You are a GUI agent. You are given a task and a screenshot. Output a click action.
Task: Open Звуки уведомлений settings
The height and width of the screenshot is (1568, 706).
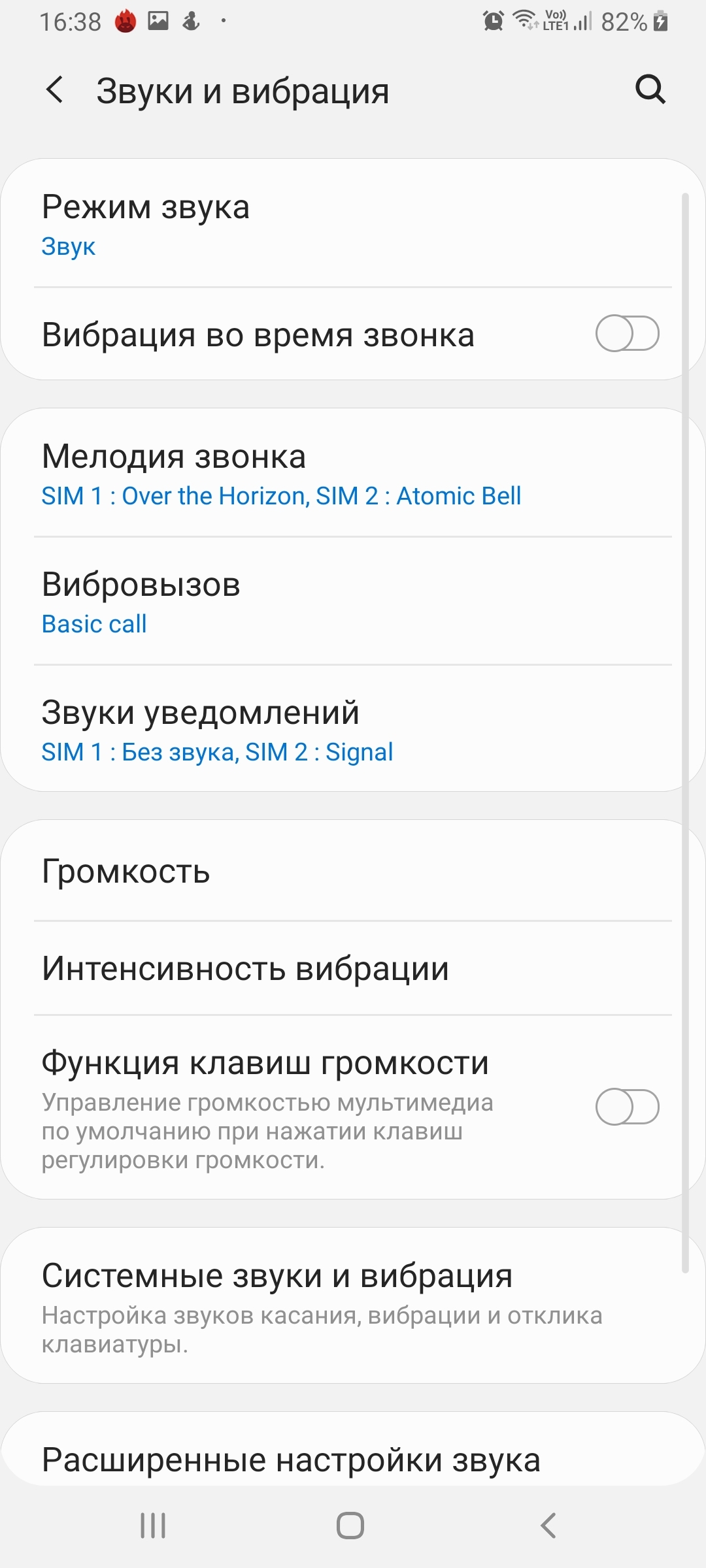click(353, 729)
